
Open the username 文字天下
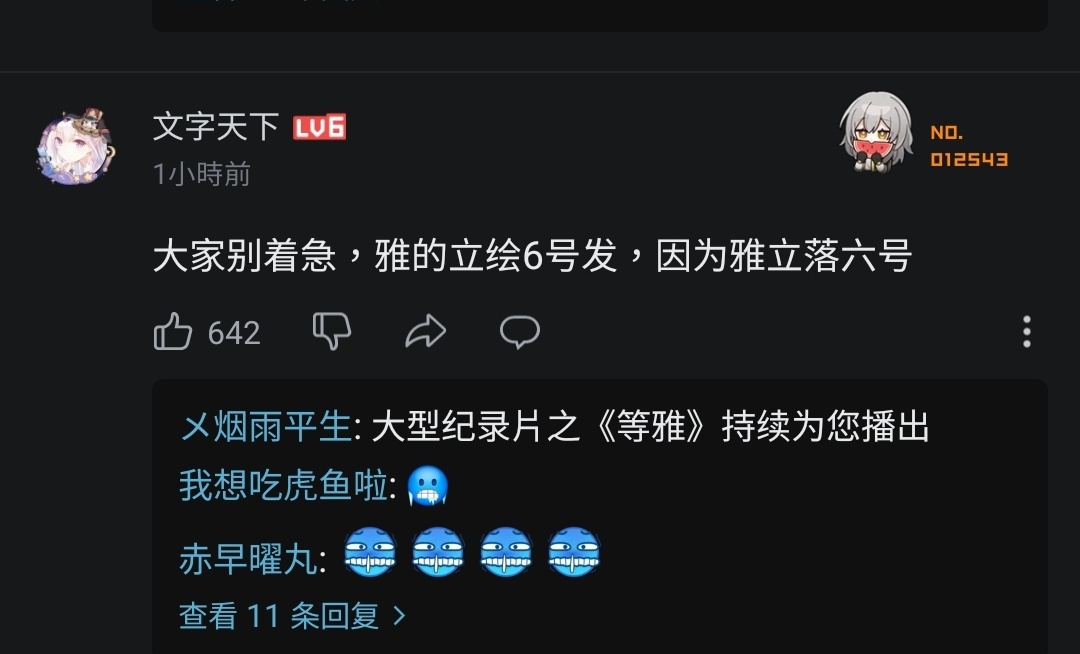click(216, 127)
